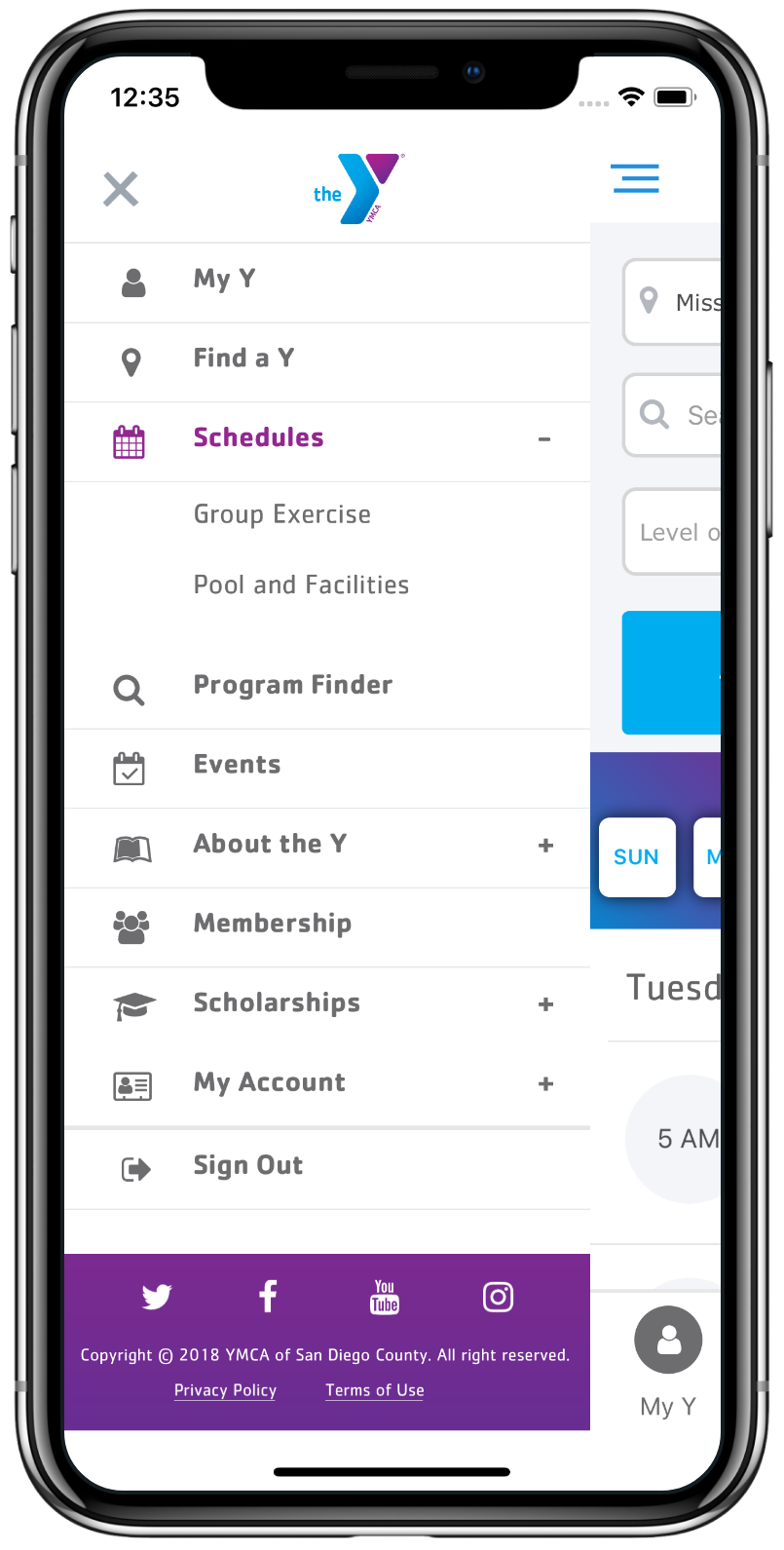Open the YMCA Twitter page
784x1550 pixels.
point(157,1297)
